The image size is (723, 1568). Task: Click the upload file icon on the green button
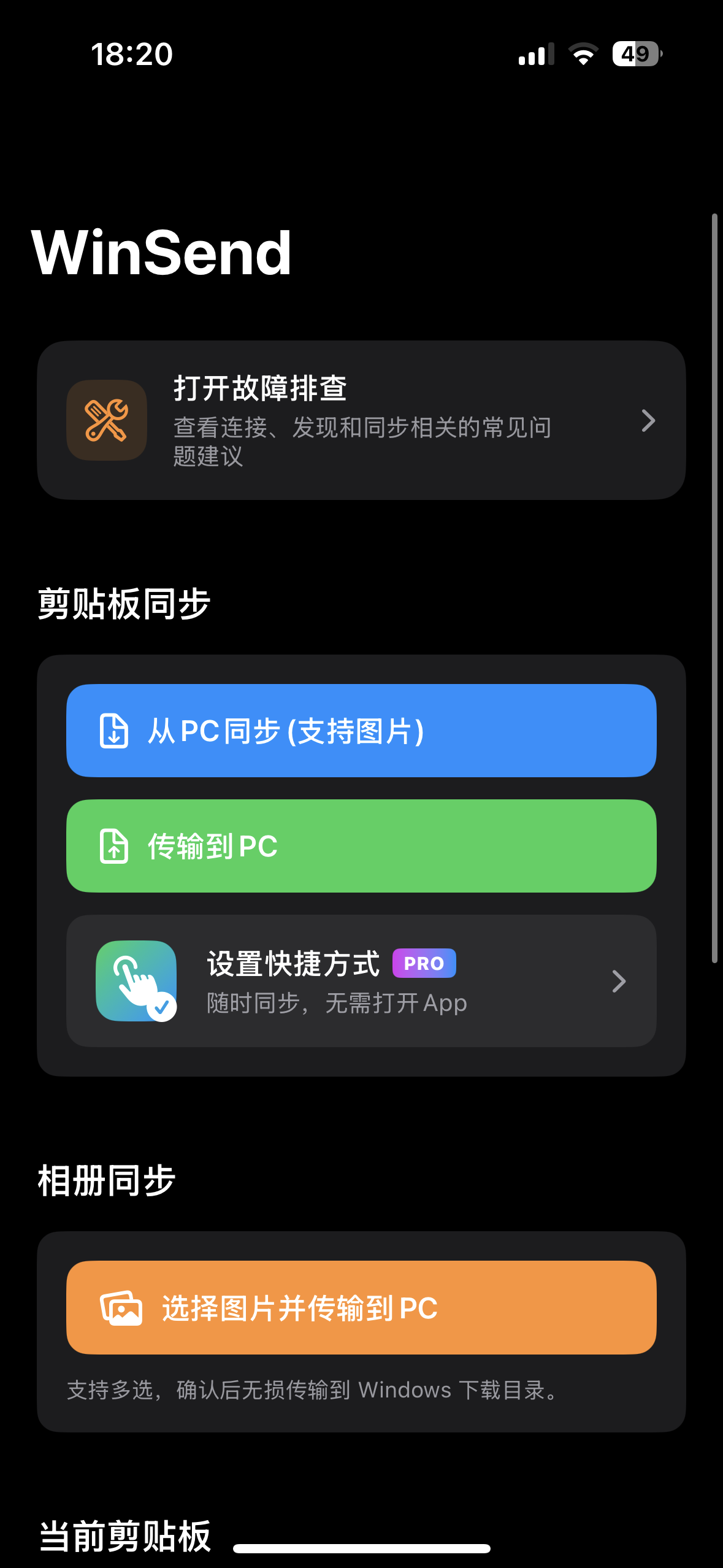pyautogui.click(x=112, y=847)
